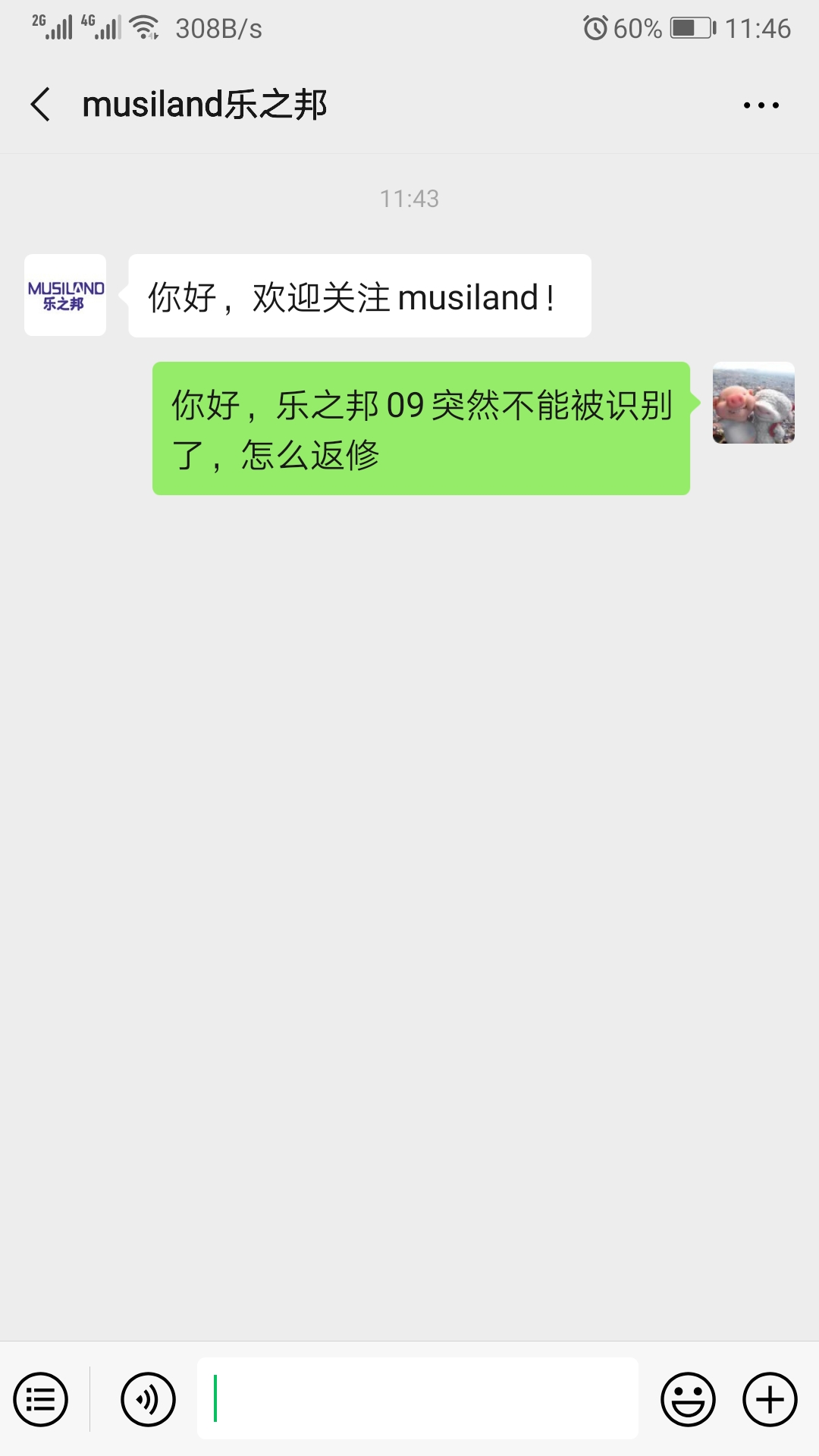This screenshot has height=1456, width=819.
Task: Tap the musiland乐之邦 chat title
Action: coord(205,105)
